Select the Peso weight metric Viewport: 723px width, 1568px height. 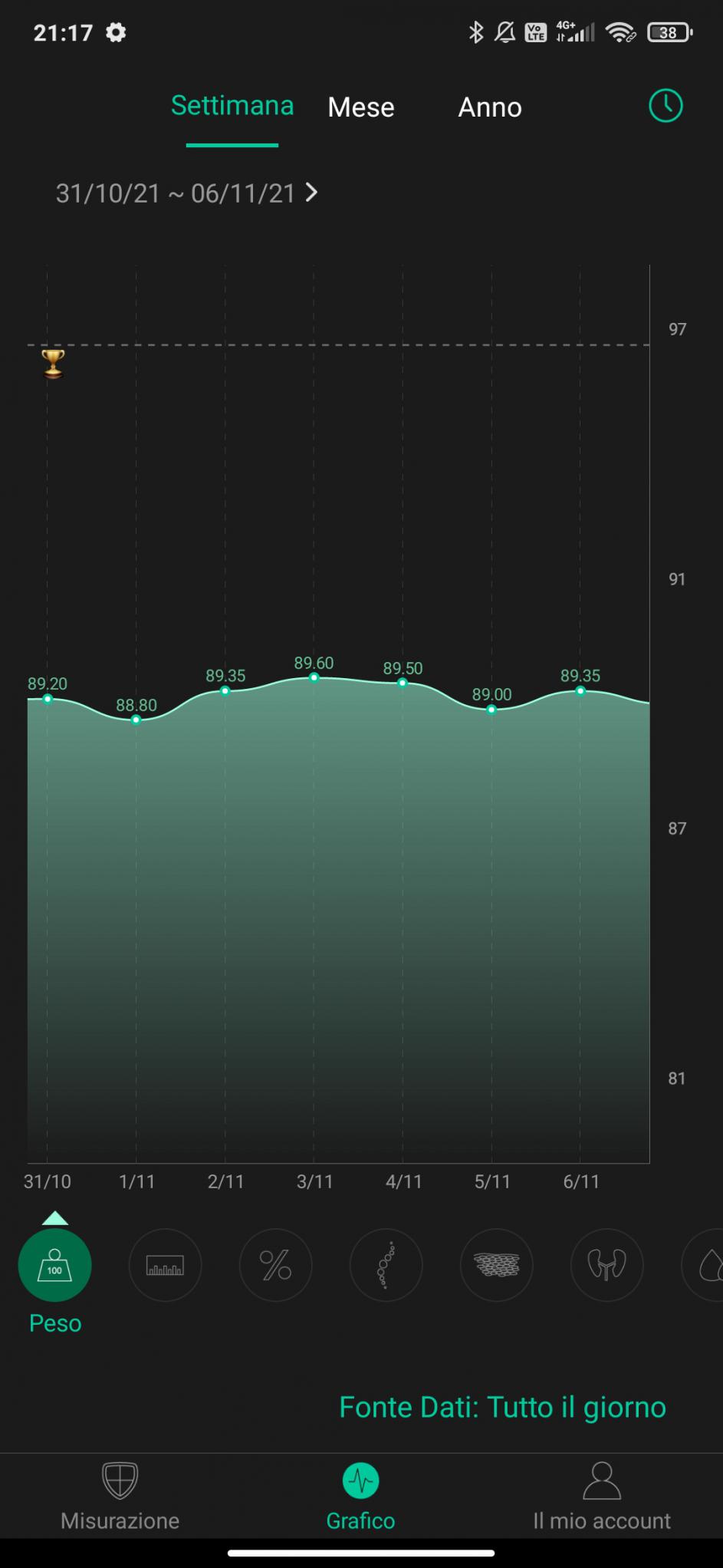pyautogui.click(x=54, y=1265)
